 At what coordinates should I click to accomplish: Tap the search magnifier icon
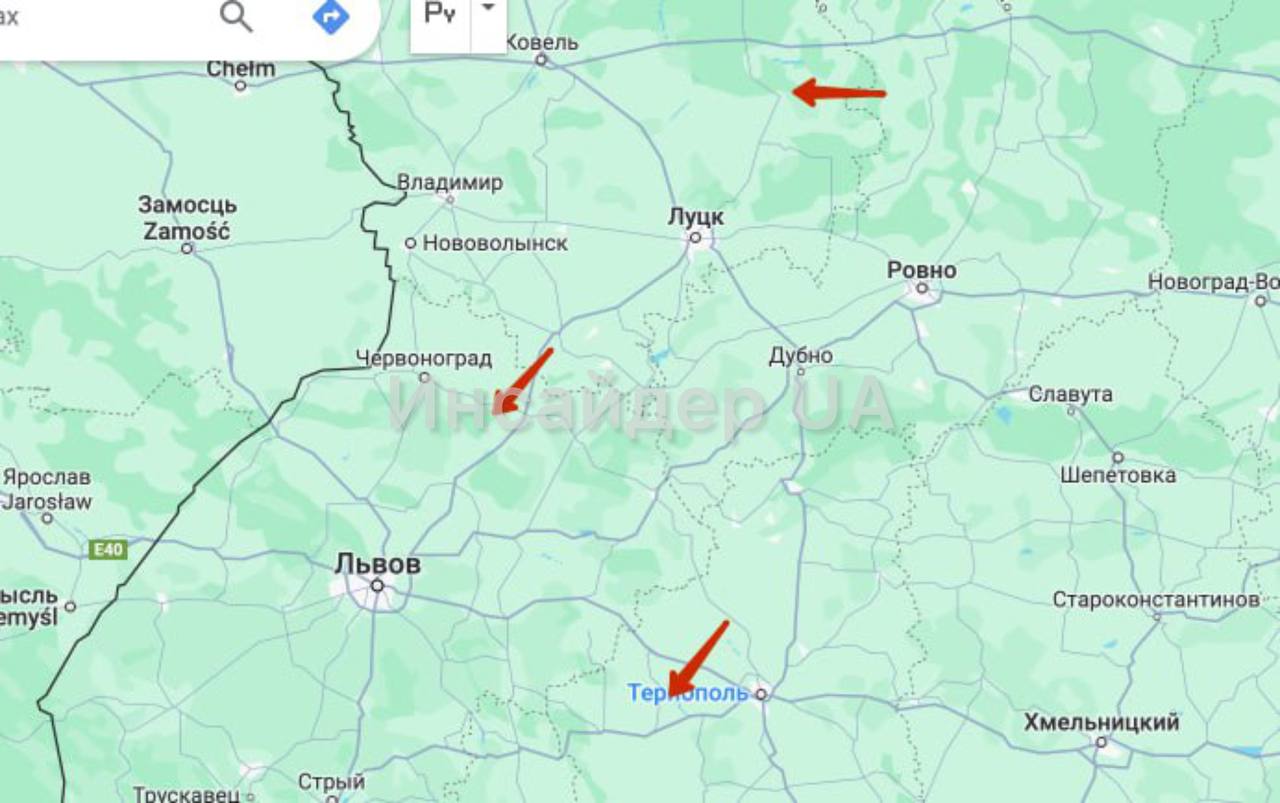pyautogui.click(x=236, y=17)
